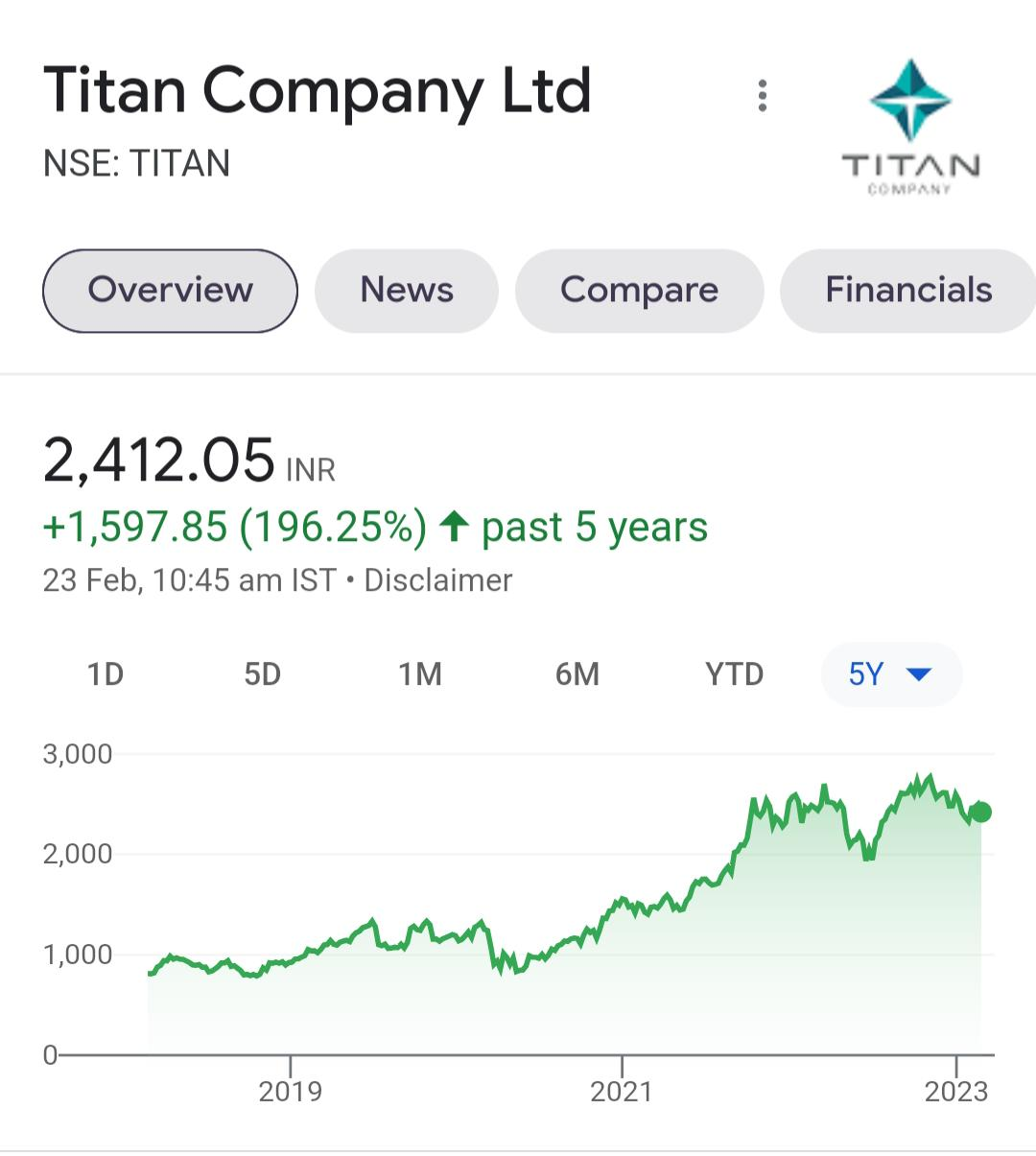Open the Financials tab
Screen dimensions: 1036x1156
point(907,290)
